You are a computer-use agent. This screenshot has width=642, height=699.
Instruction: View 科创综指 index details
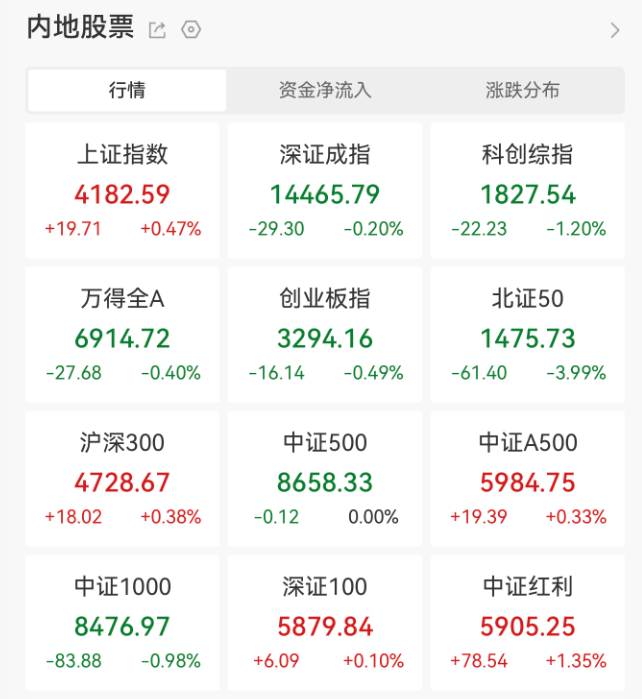coord(527,191)
